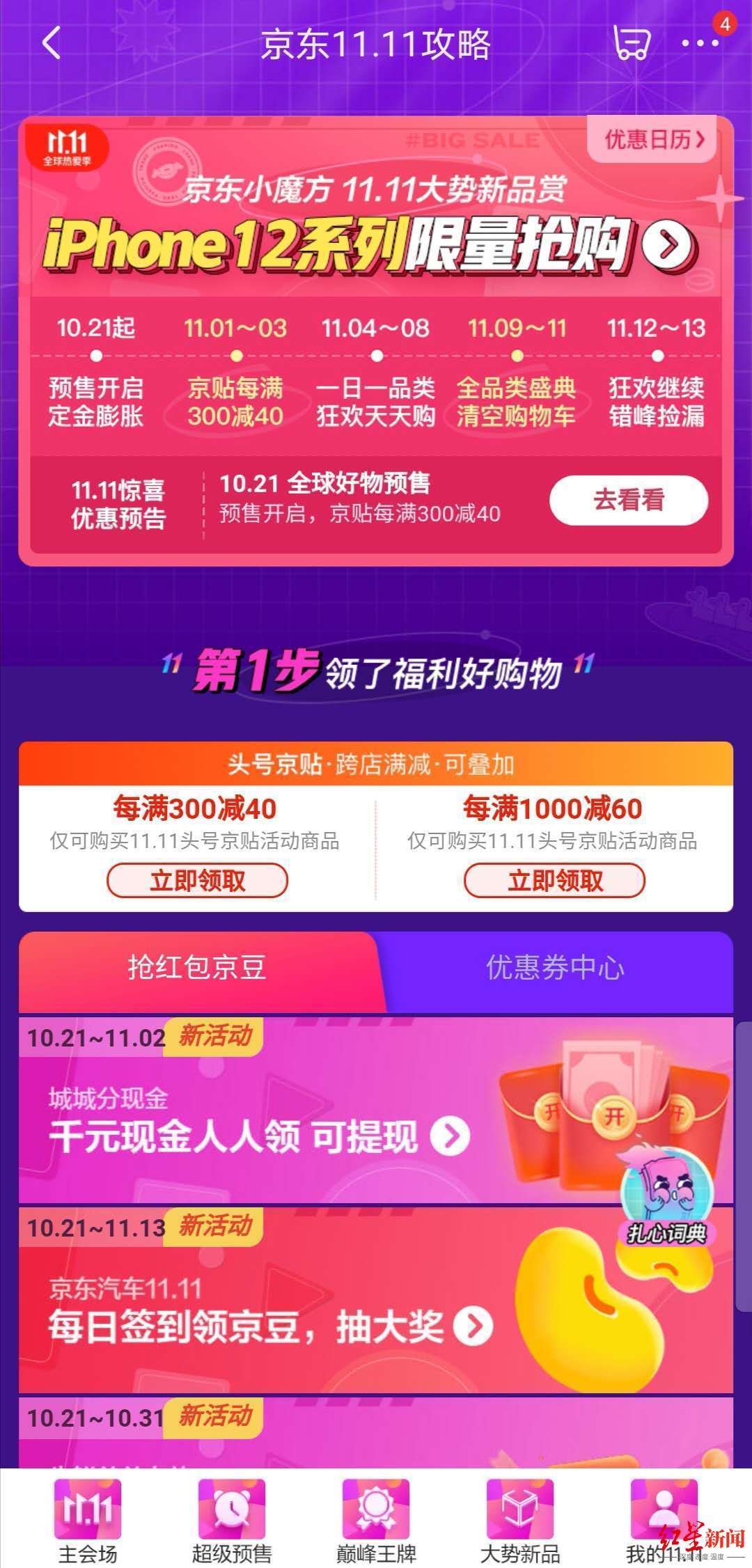
Task: Open the three-dot overflow menu
Action: point(700,43)
